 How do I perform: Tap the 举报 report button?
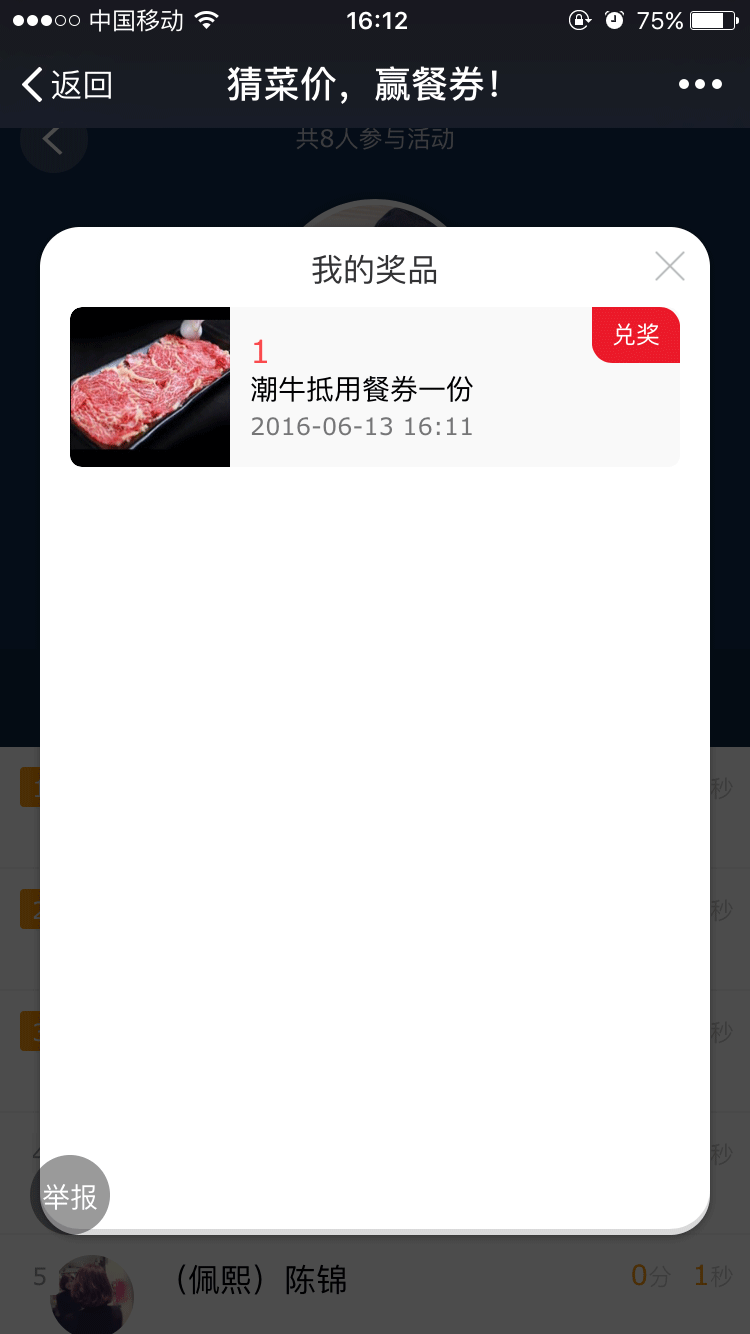70,1195
